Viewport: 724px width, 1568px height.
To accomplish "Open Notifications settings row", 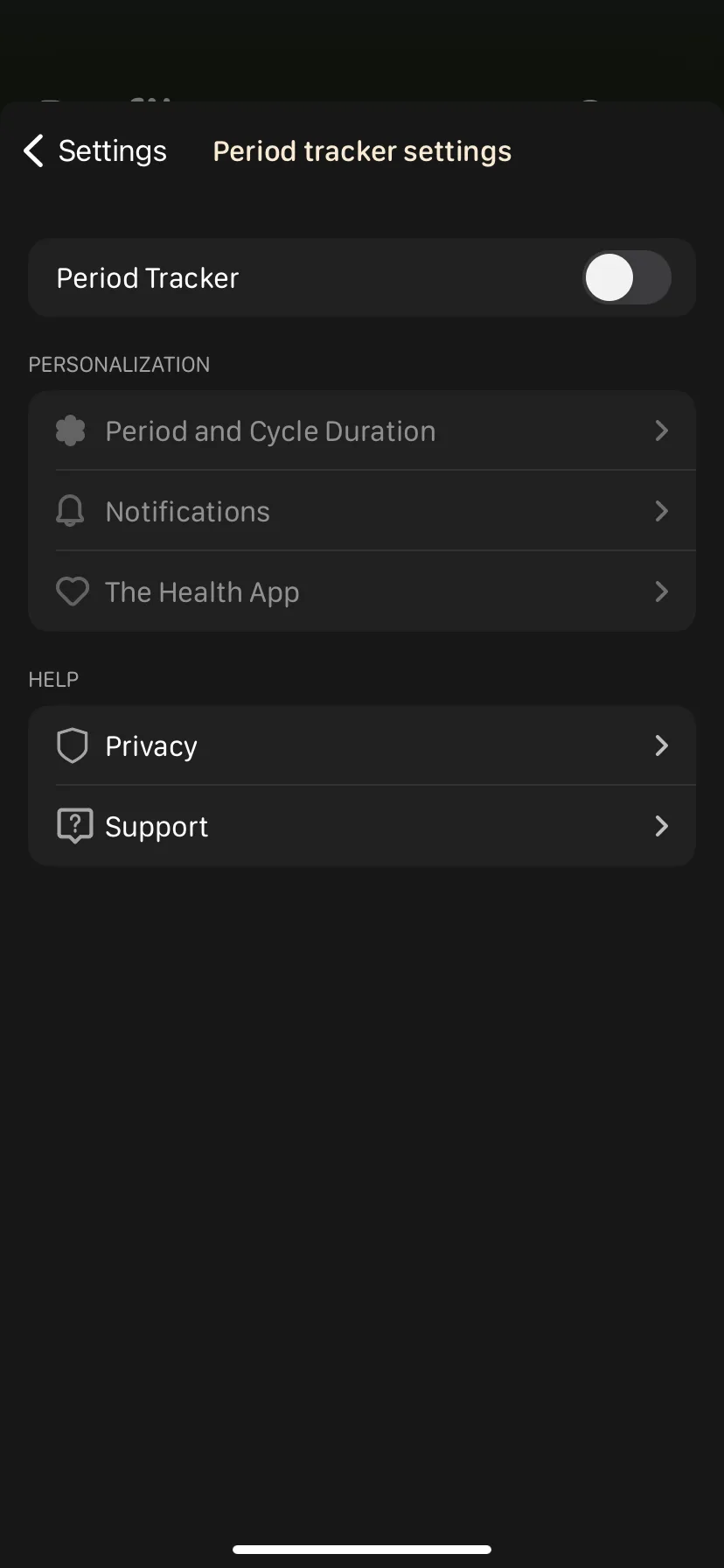I will [x=362, y=512].
